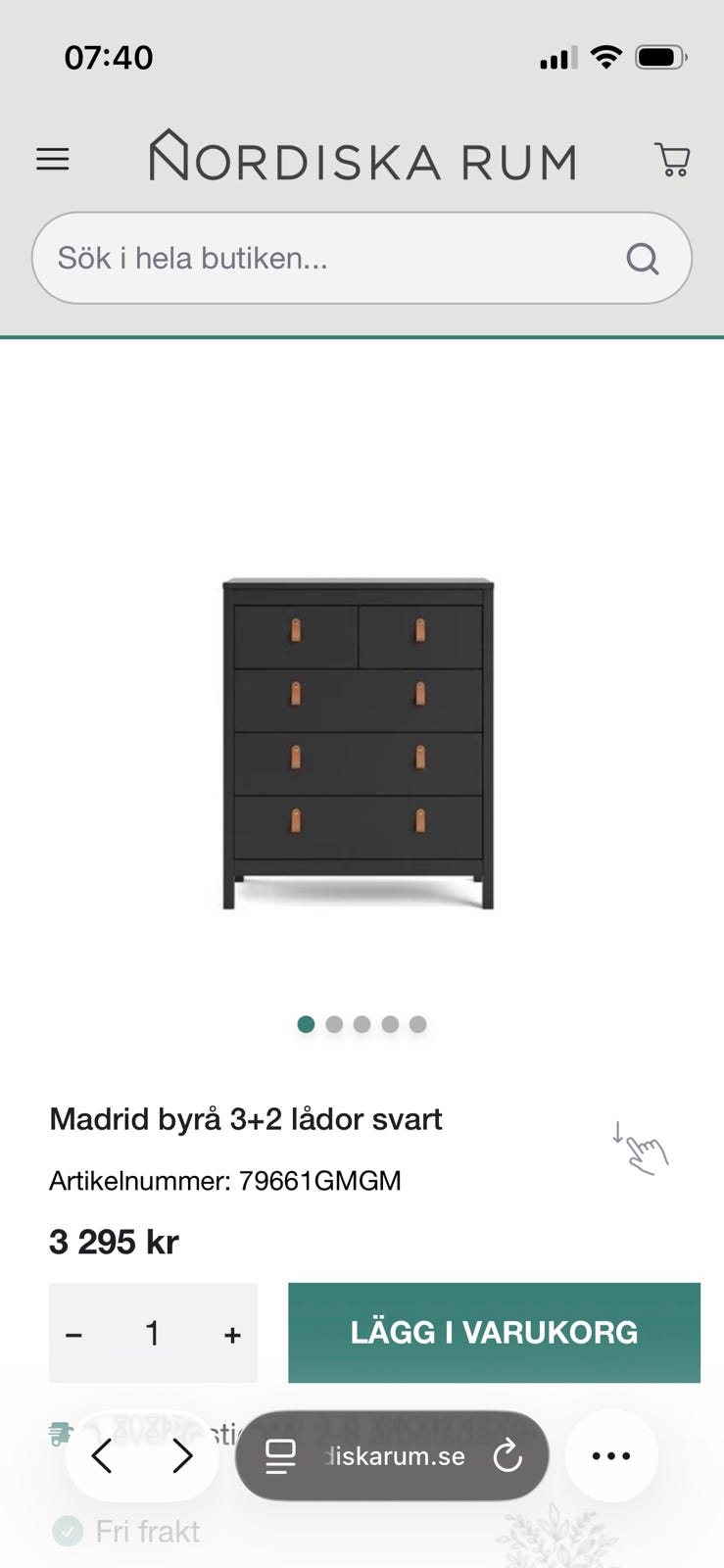Go forward in the browser
The width and height of the screenshot is (724, 1568).
(182, 1456)
